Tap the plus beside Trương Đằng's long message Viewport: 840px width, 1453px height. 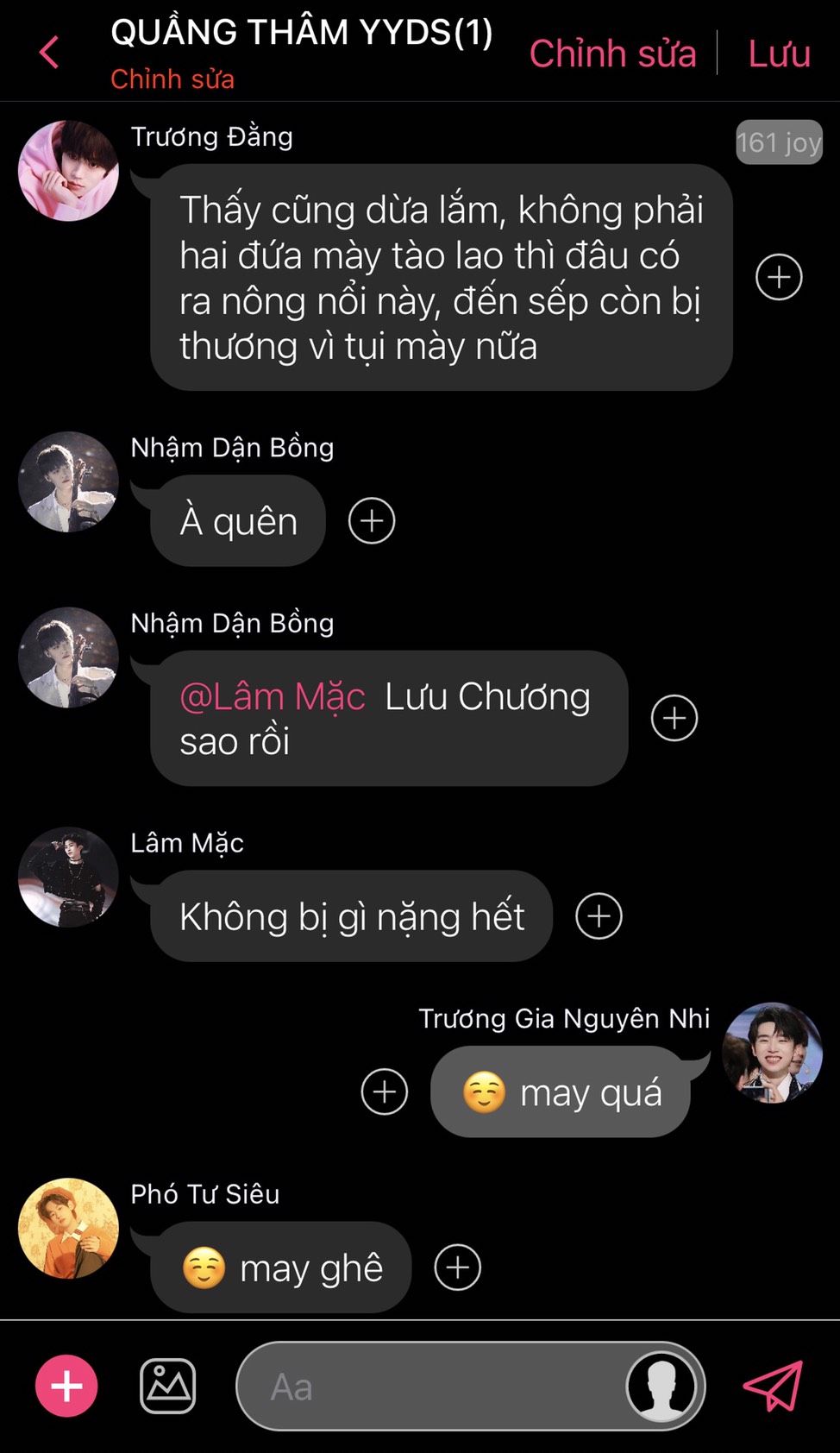point(779,277)
